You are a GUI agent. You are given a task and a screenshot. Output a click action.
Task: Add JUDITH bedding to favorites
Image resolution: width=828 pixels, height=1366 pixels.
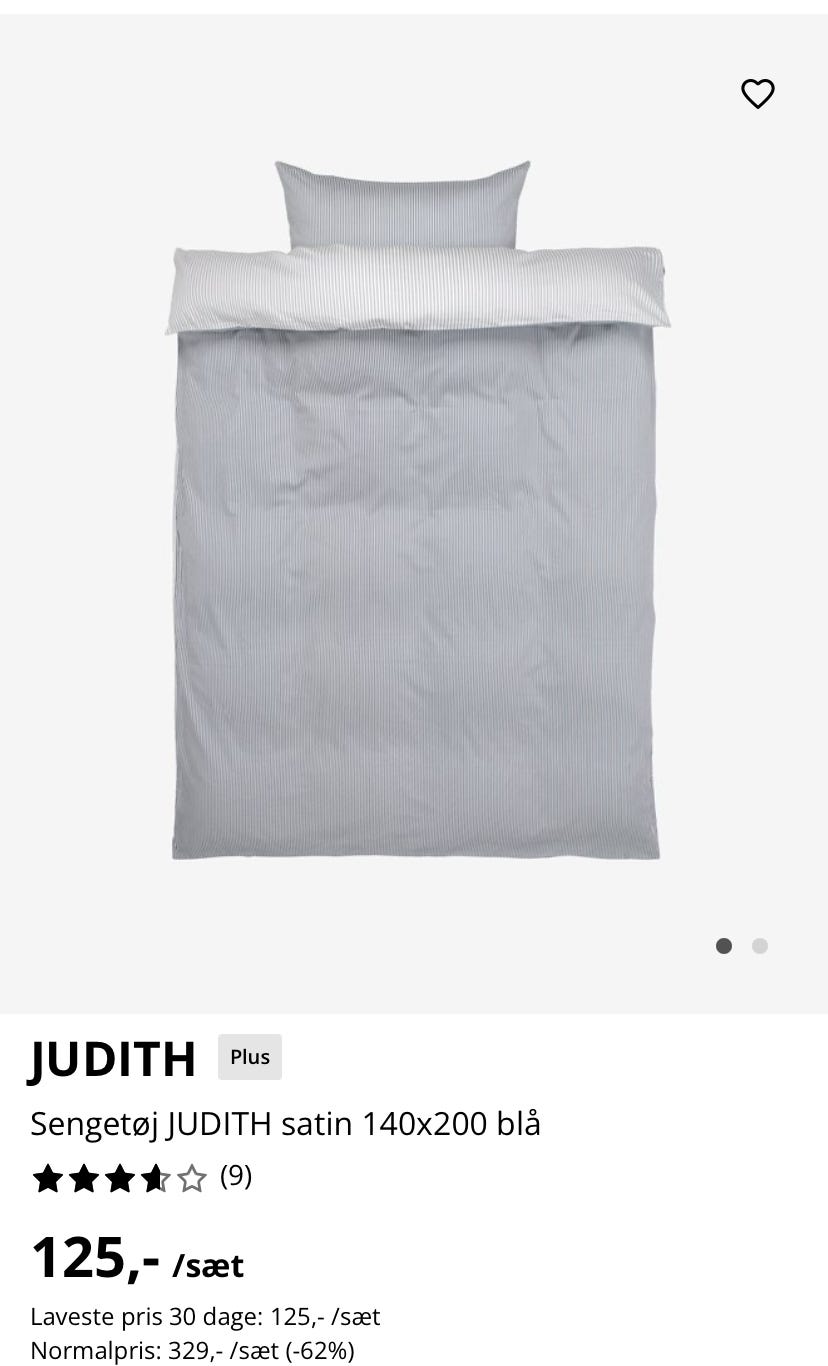757,94
